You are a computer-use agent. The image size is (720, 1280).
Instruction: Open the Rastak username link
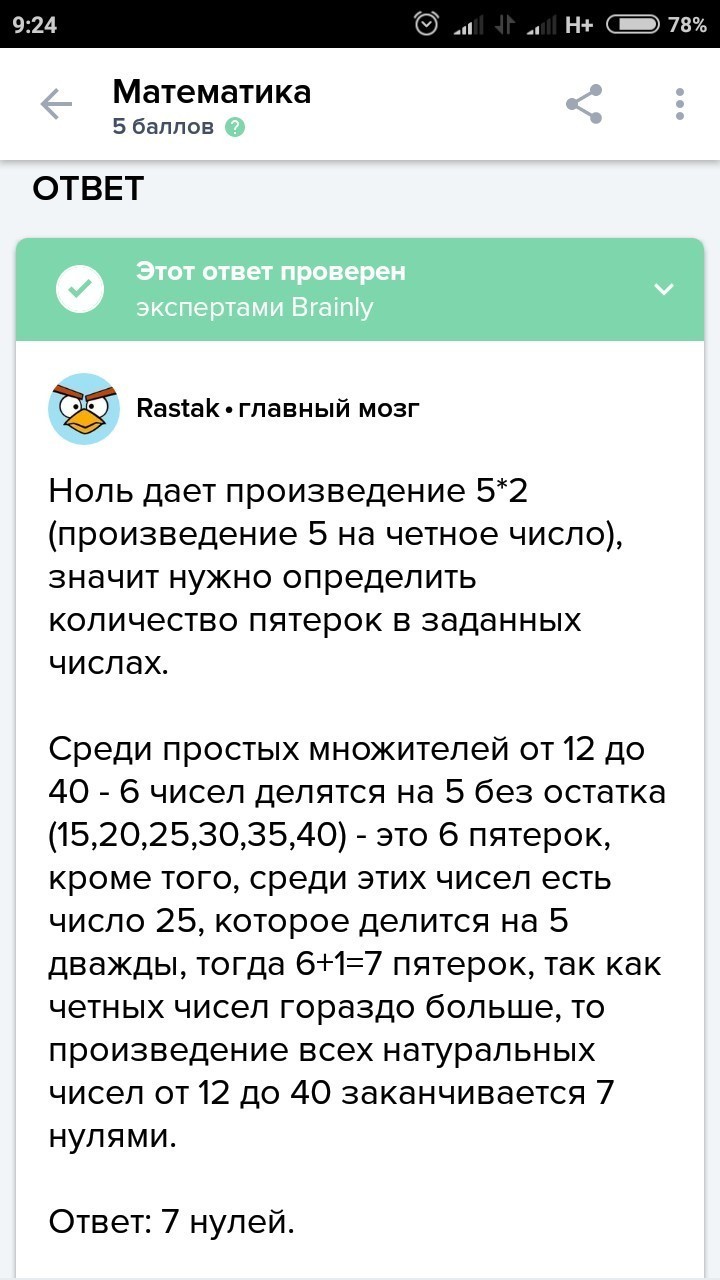point(177,408)
